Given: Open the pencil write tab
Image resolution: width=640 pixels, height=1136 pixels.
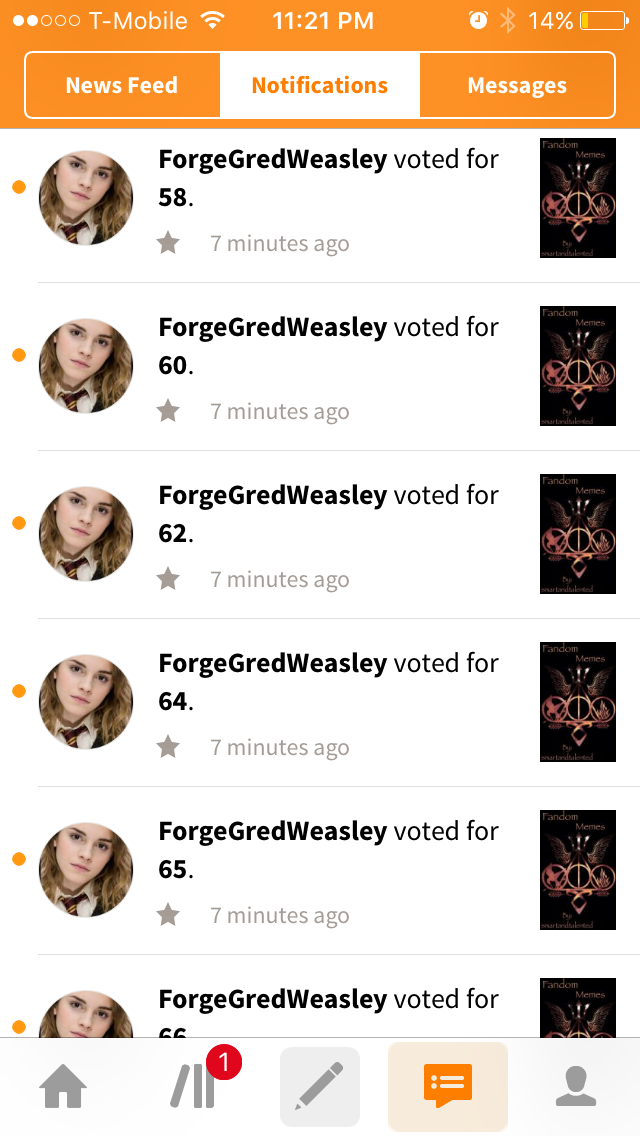Looking at the screenshot, I should coord(320,1087).
